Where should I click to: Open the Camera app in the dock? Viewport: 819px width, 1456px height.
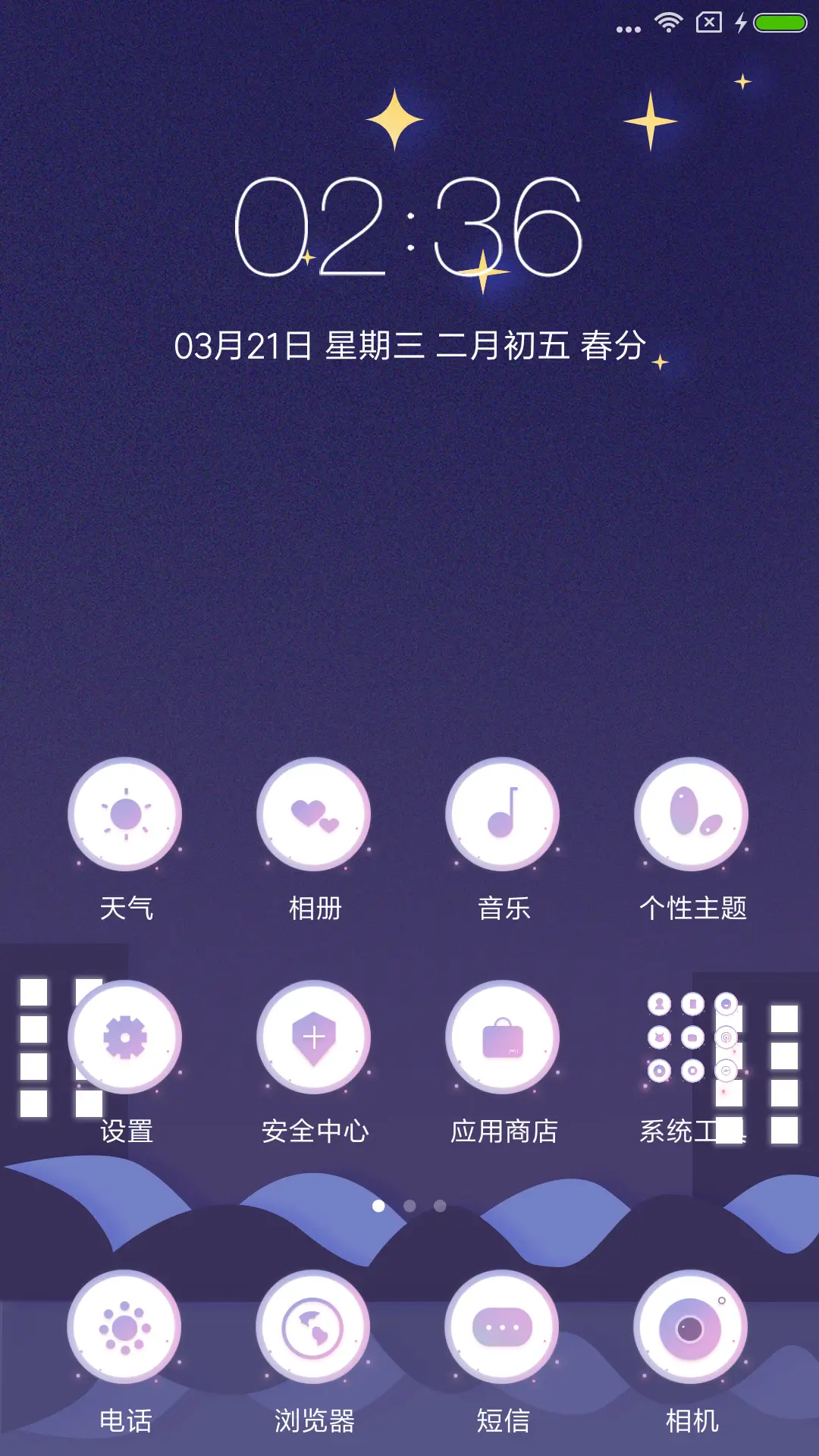point(692,1326)
